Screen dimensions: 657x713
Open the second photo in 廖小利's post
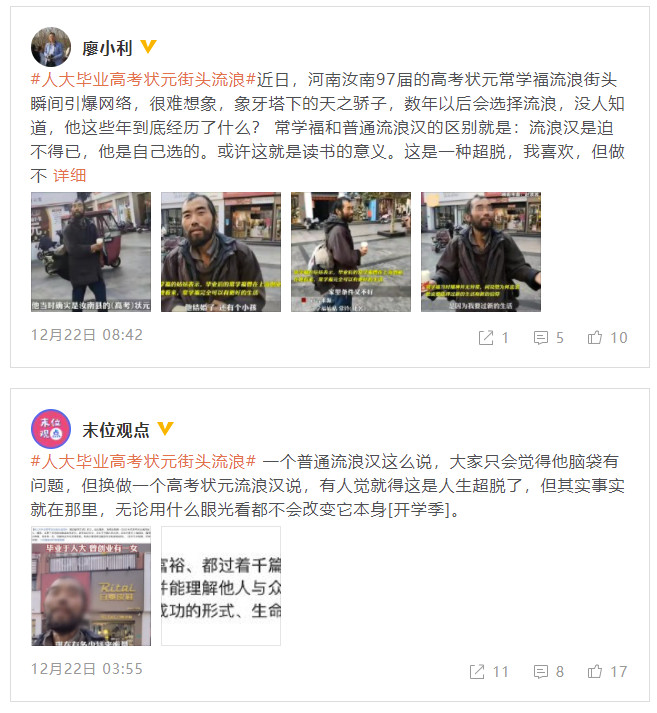coord(221,252)
